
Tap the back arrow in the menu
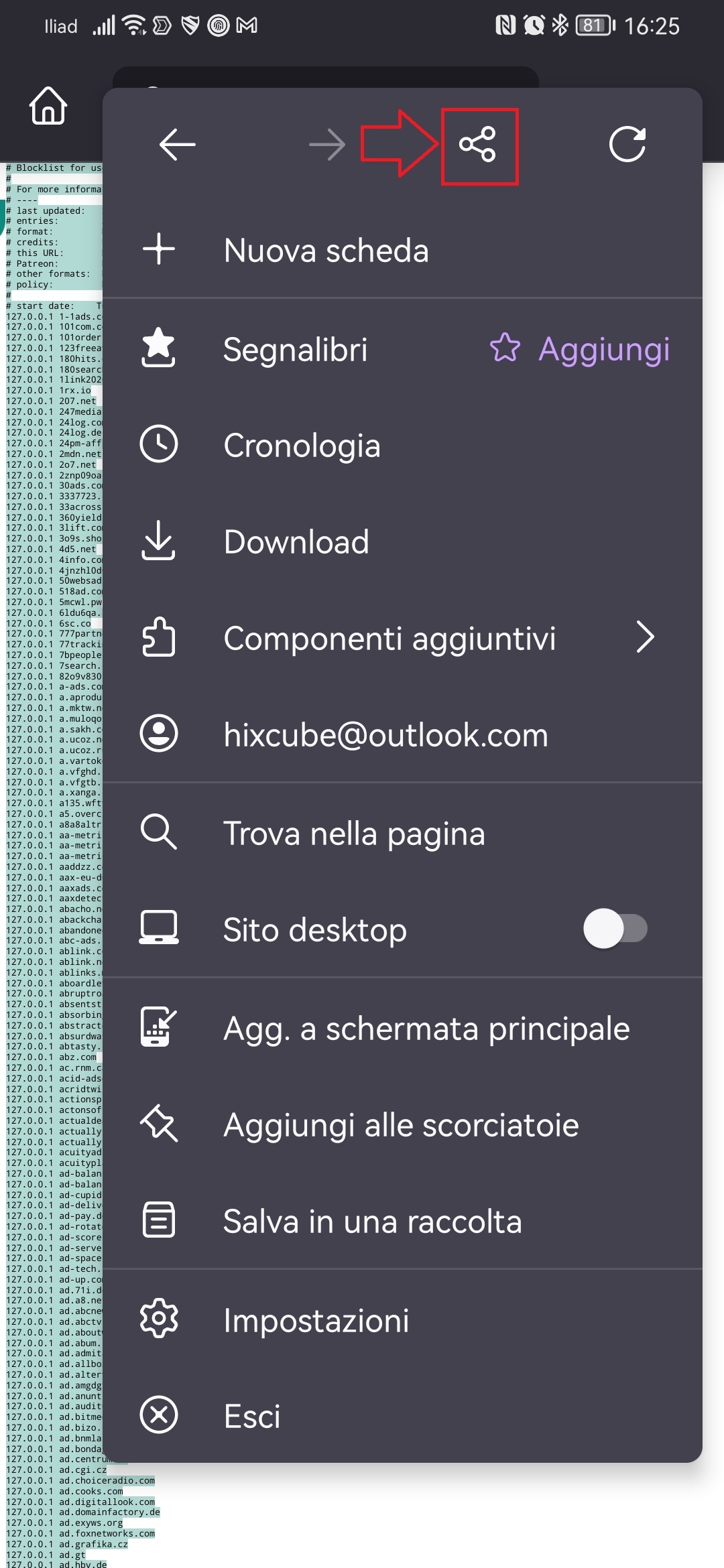[177, 144]
